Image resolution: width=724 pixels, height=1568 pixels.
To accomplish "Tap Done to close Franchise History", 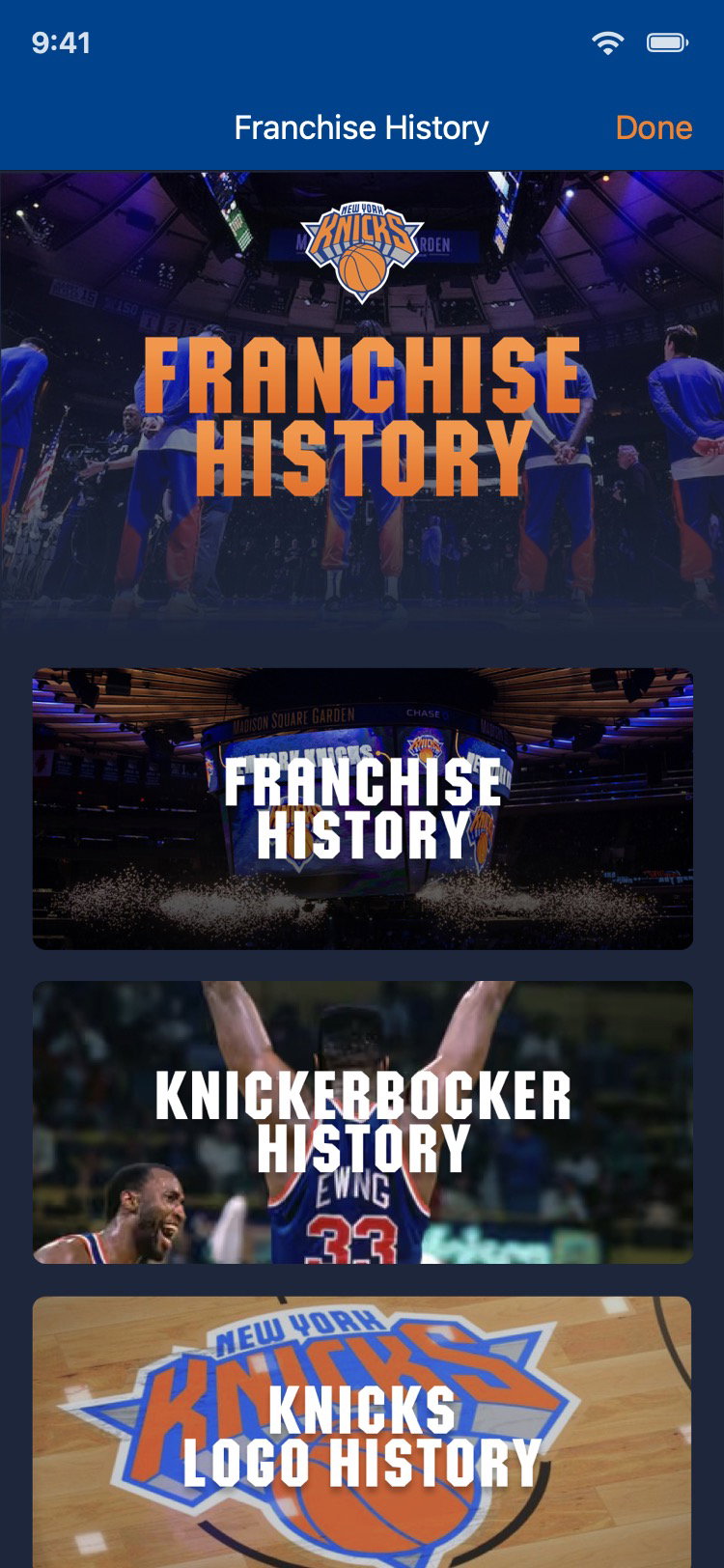I will (x=654, y=127).
